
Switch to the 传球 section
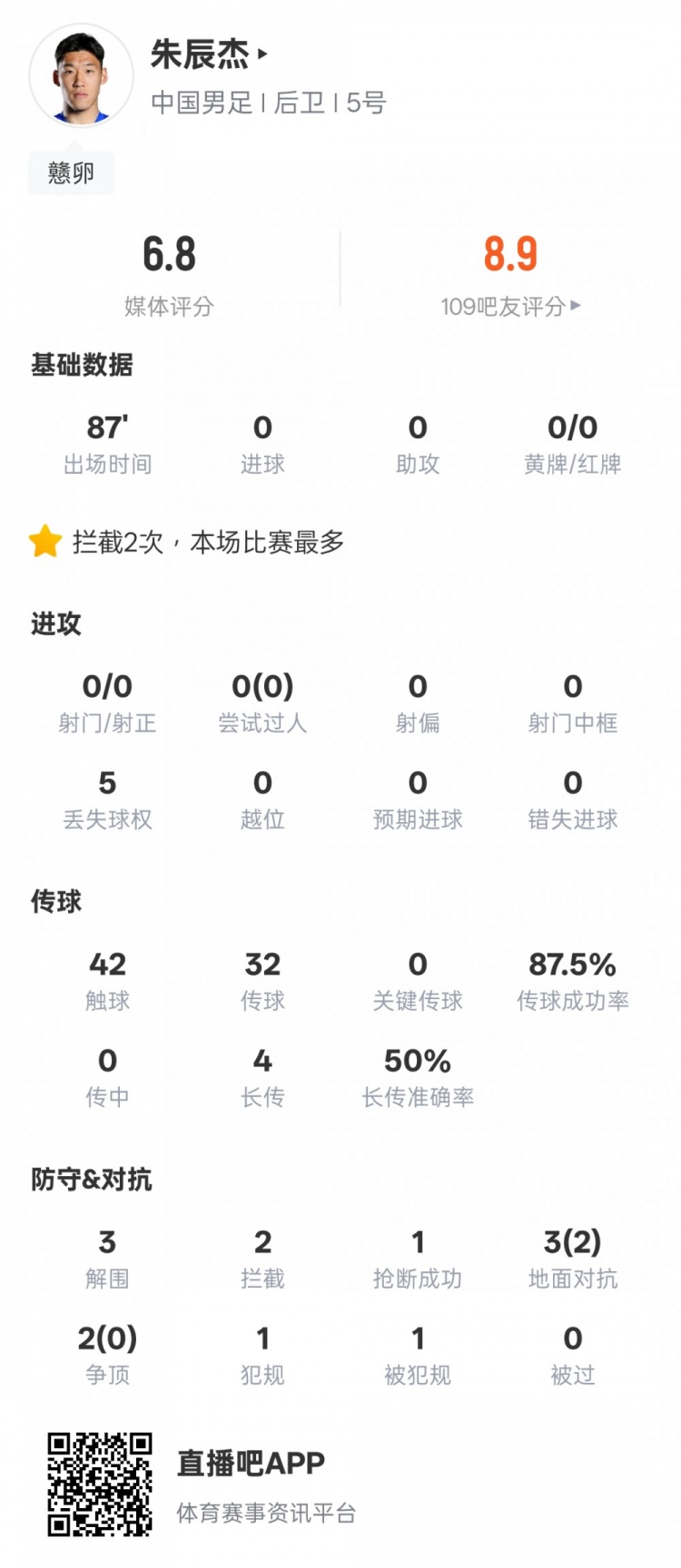54,900
